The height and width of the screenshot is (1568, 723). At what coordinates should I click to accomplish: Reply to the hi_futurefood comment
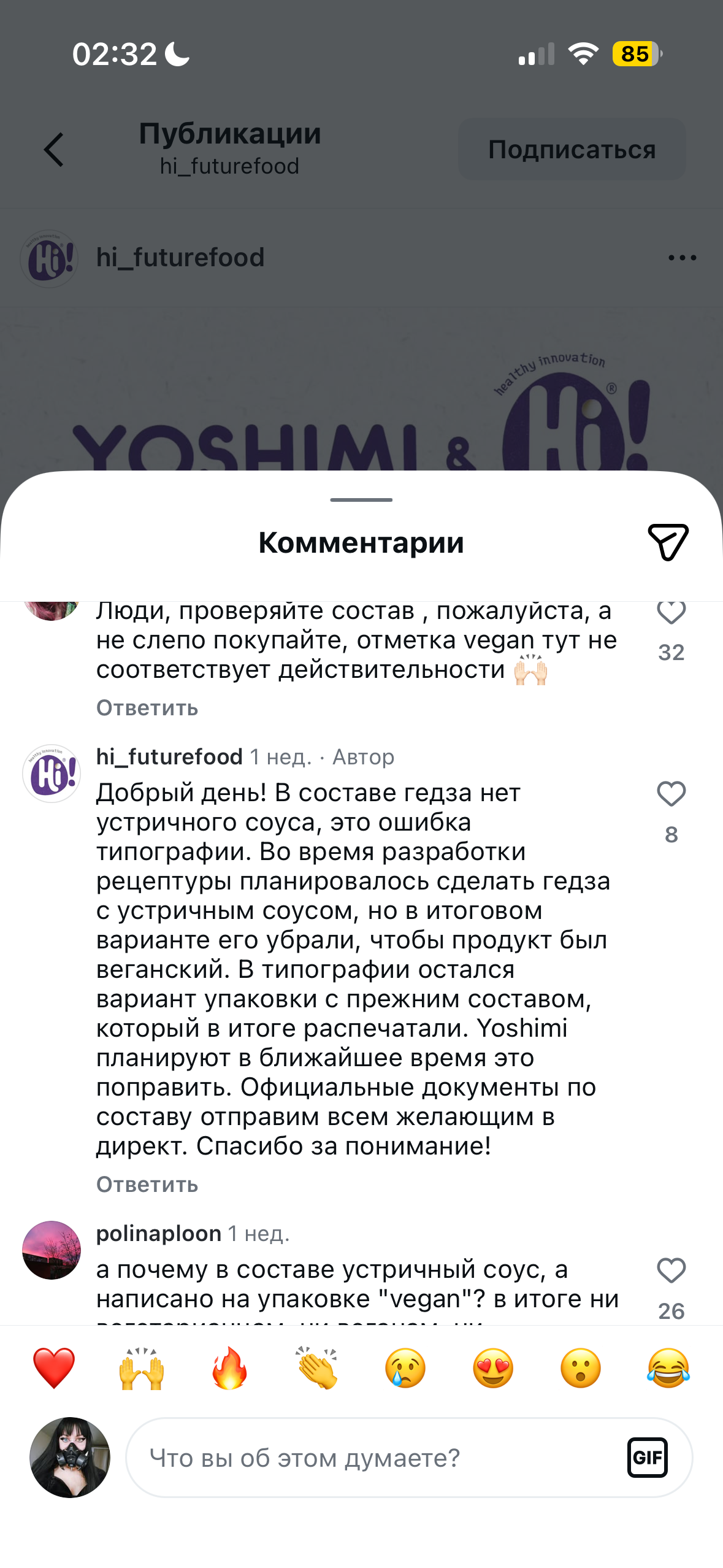(x=147, y=1185)
